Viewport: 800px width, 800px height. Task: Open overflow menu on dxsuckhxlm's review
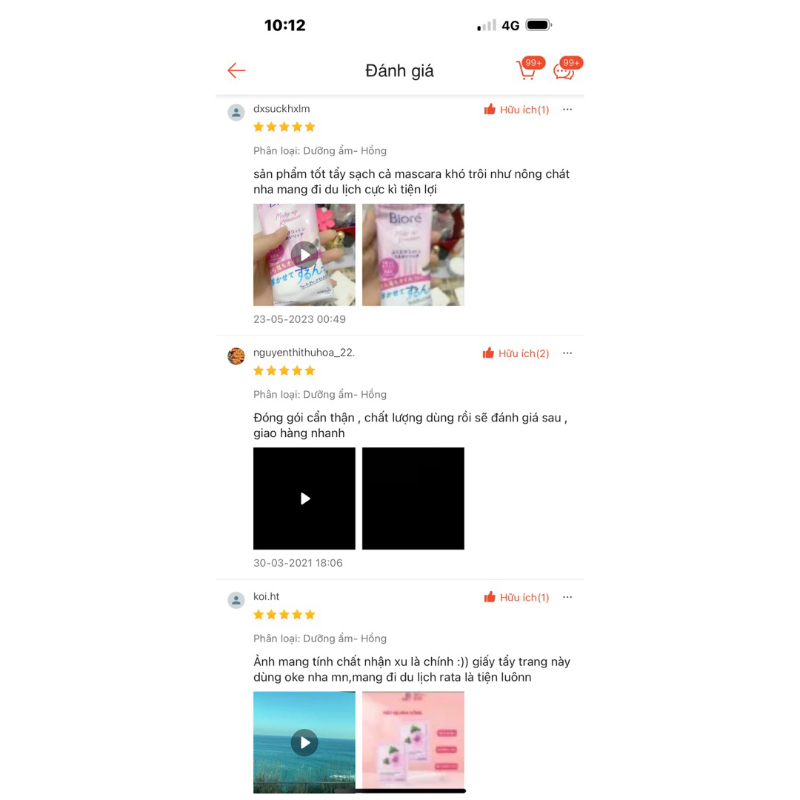(x=567, y=110)
